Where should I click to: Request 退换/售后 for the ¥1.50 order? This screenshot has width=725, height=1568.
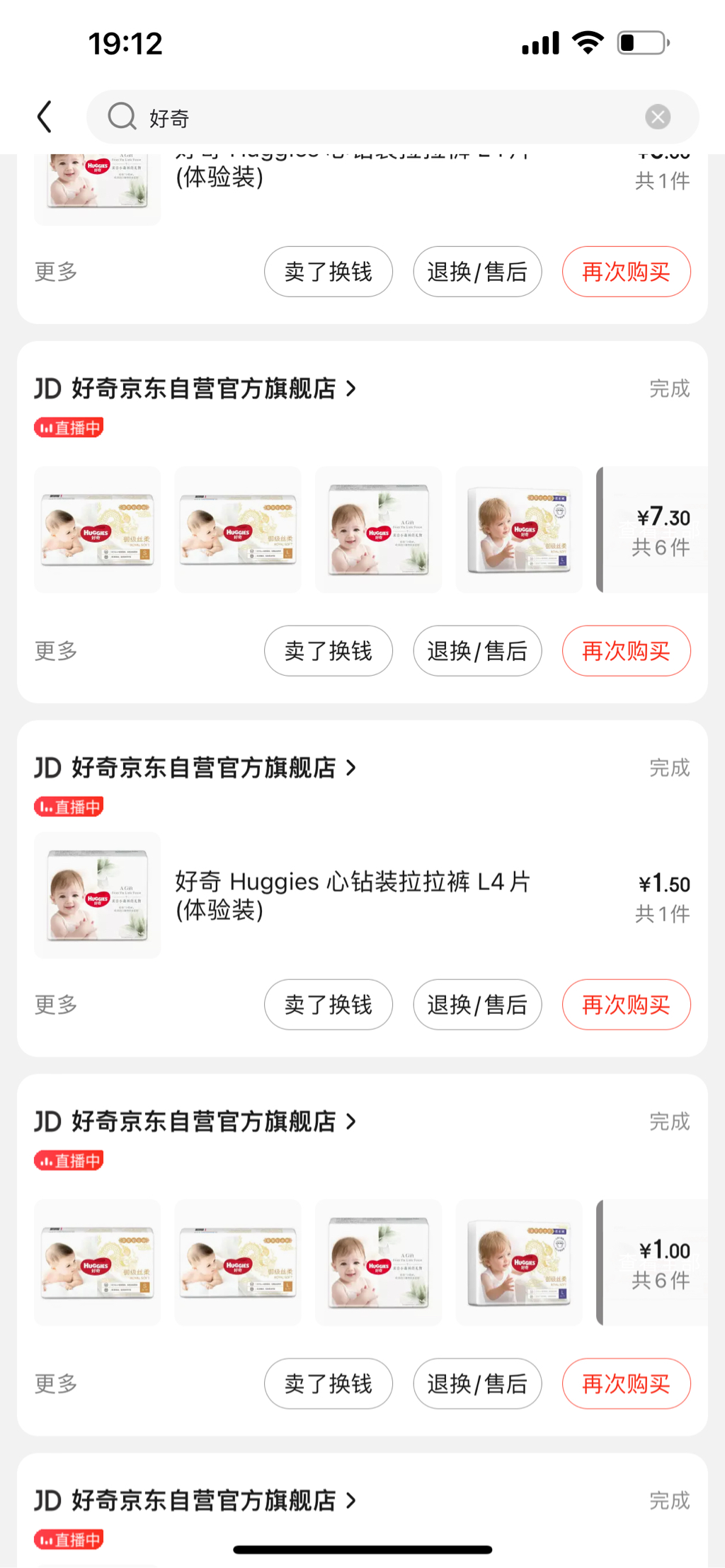tap(477, 1005)
